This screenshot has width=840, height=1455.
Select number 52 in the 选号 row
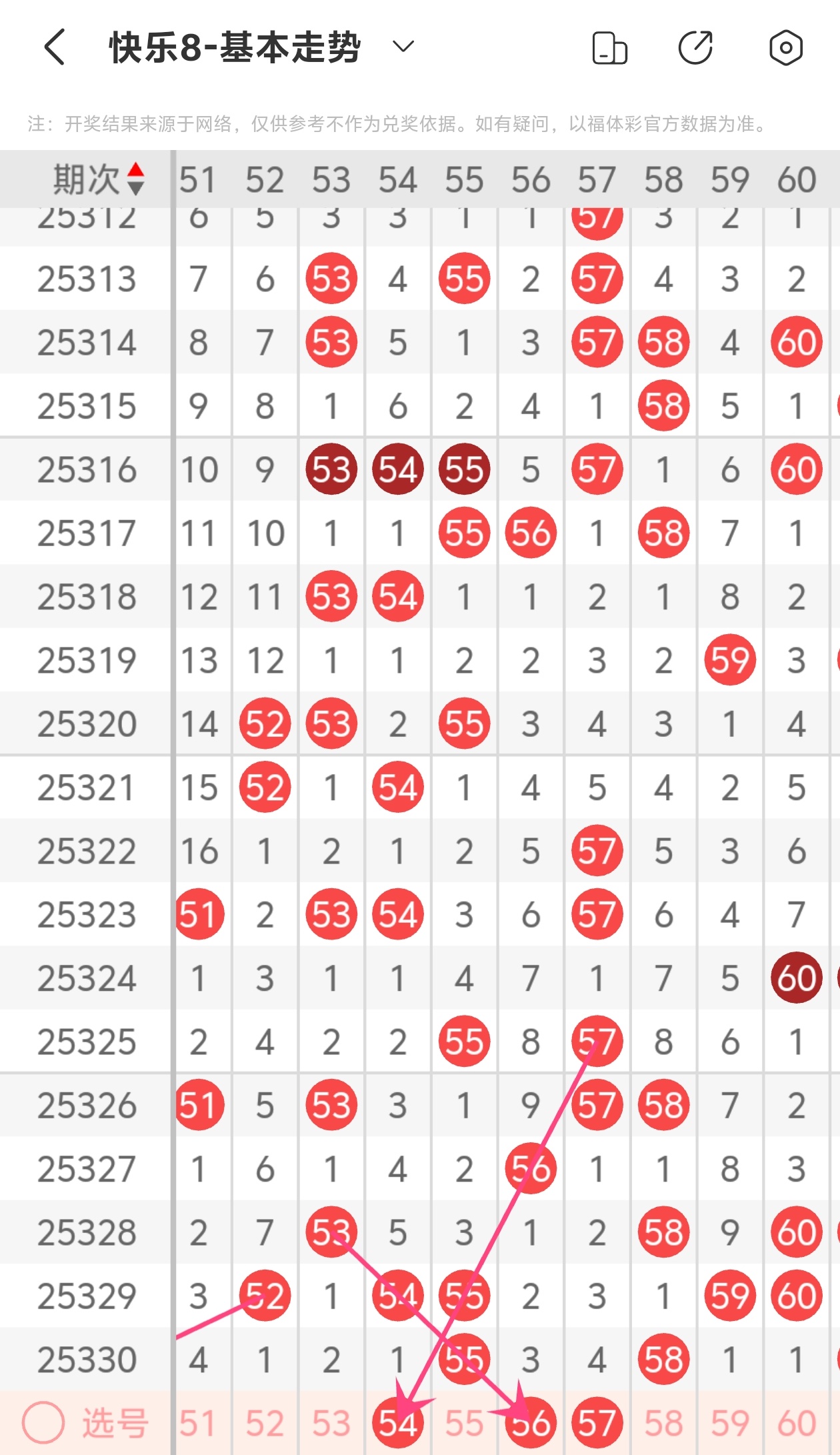pos(265,1423)
